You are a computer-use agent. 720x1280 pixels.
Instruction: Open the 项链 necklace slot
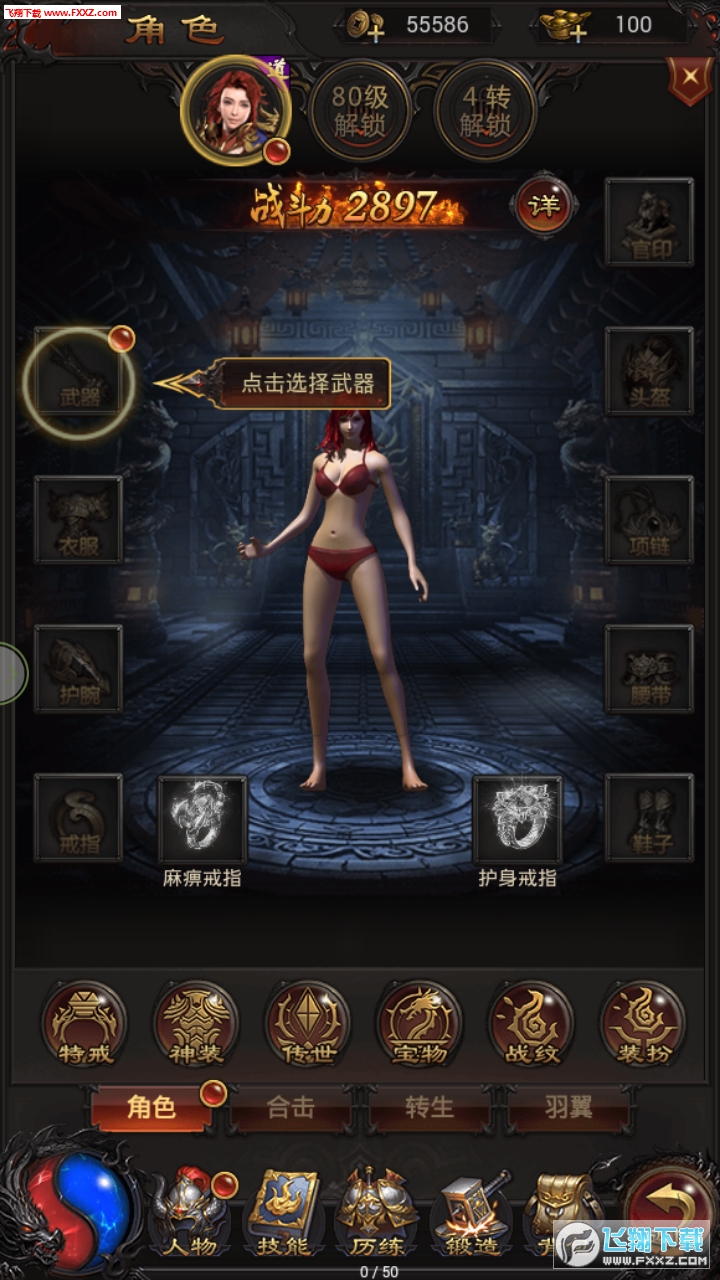click(649, 520)
